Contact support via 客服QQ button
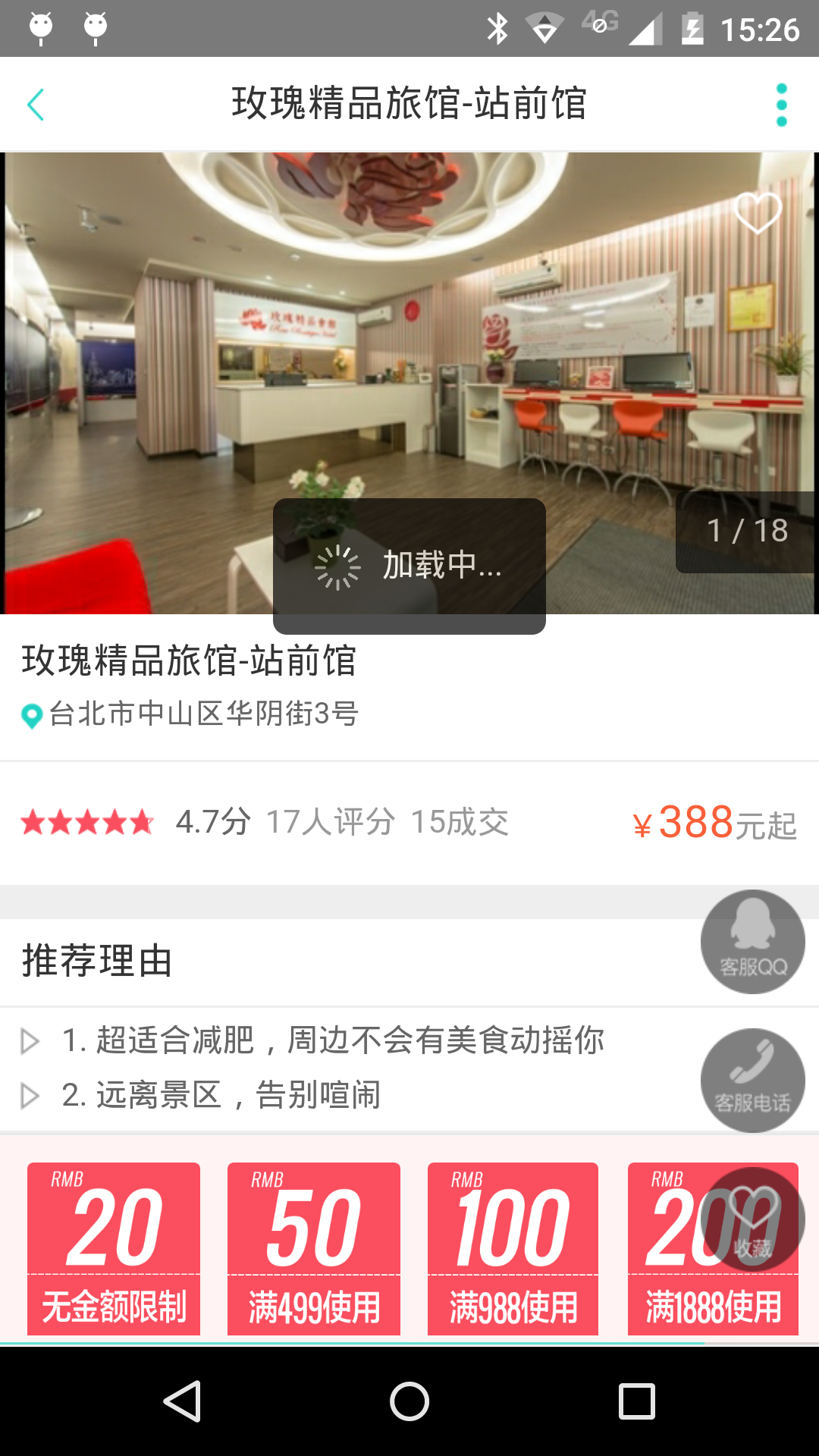The width and height of the screenshot is (819, 1456). click(x=752, y=942)
